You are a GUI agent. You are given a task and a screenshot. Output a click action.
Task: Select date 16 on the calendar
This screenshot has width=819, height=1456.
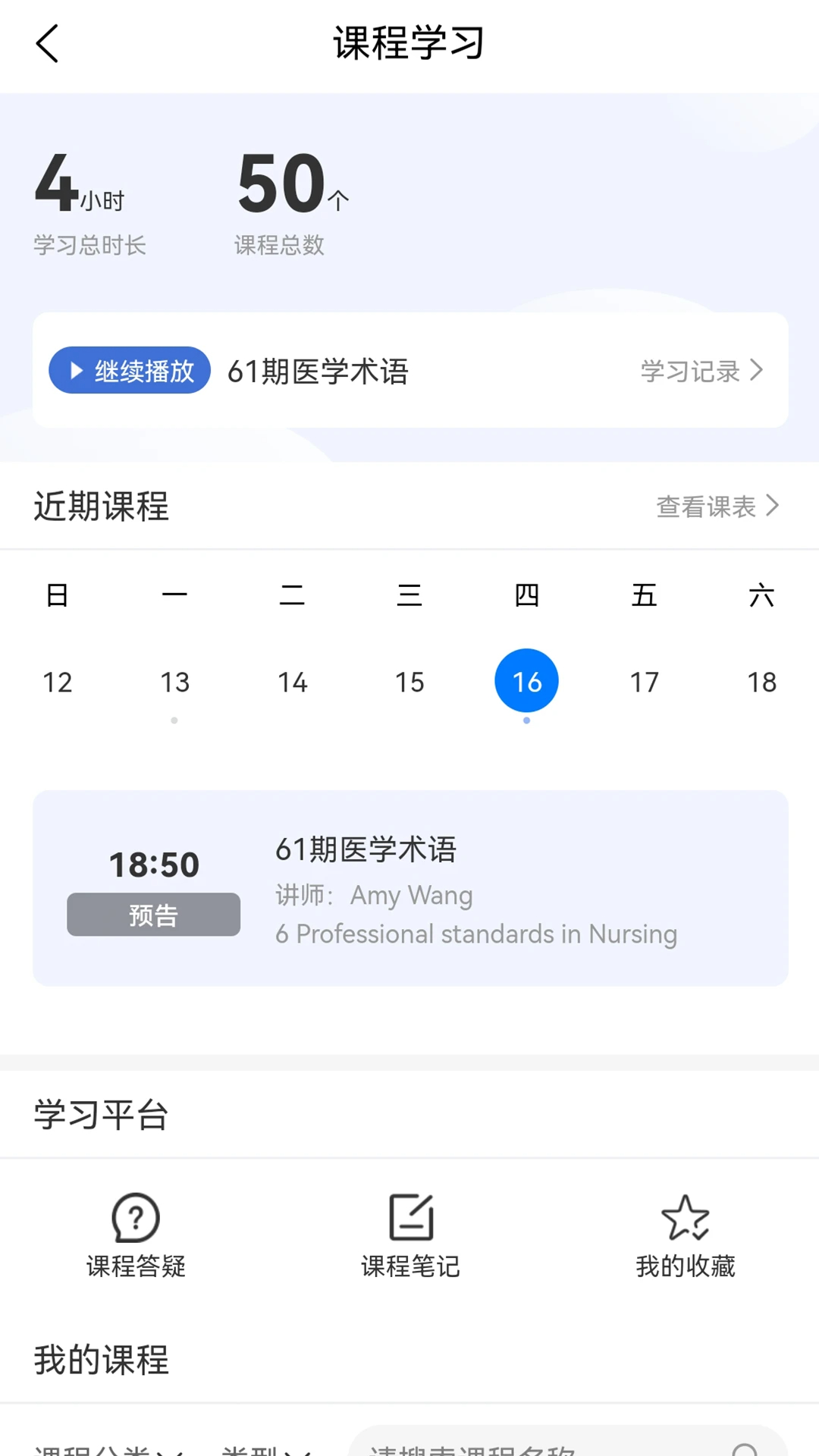pos(526,681)
